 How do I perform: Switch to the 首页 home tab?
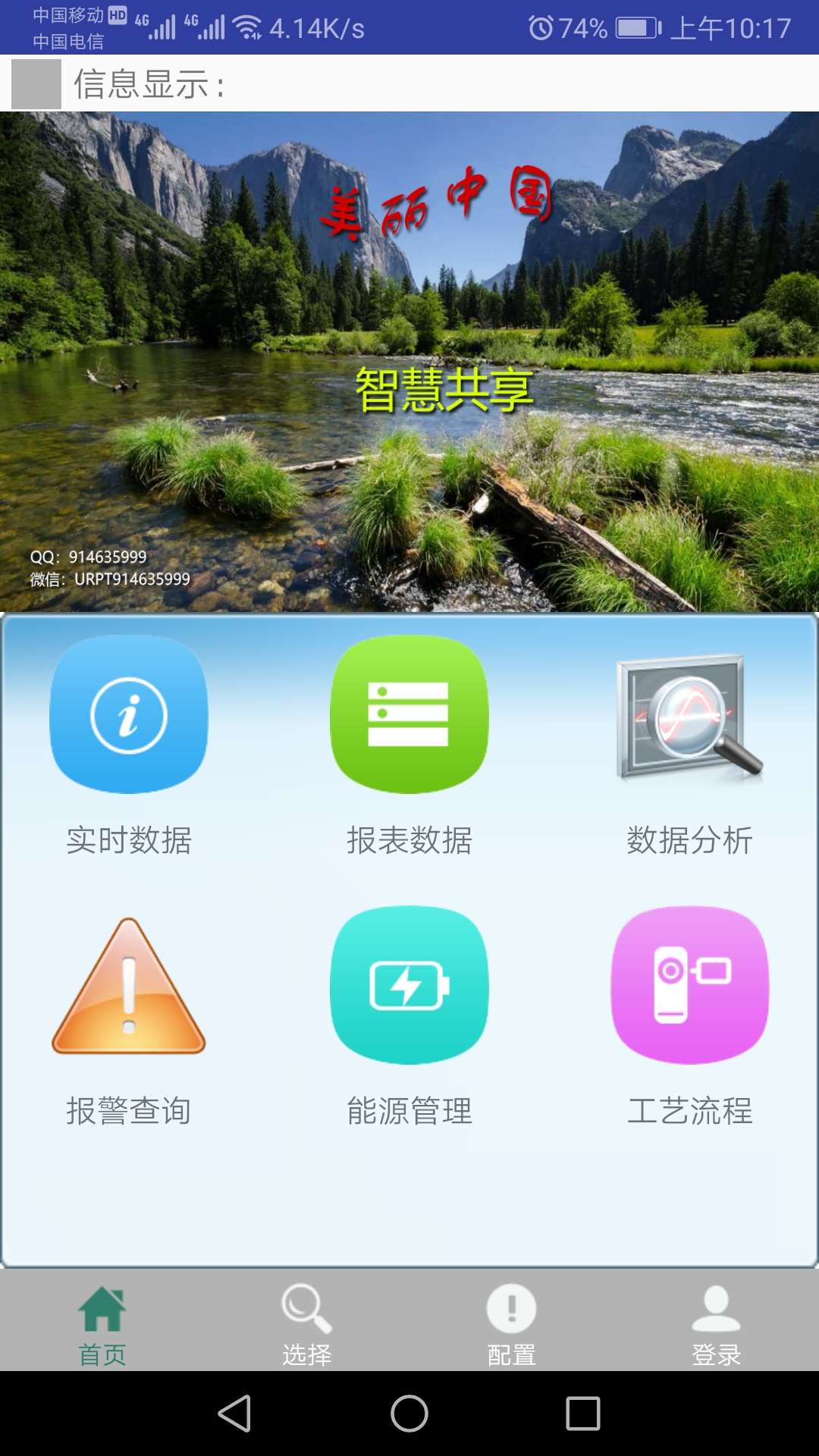(102, 1323)
